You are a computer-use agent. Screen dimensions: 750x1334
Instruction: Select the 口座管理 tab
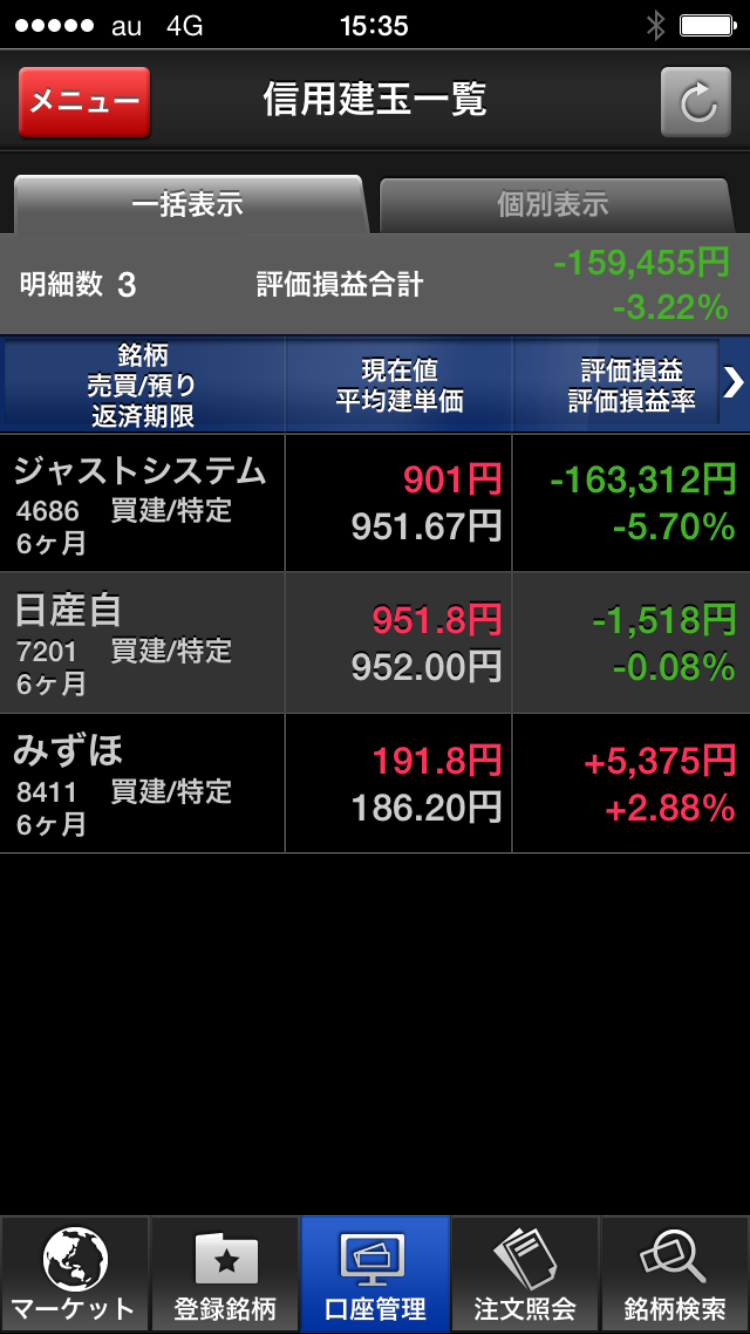[375, 1274]
